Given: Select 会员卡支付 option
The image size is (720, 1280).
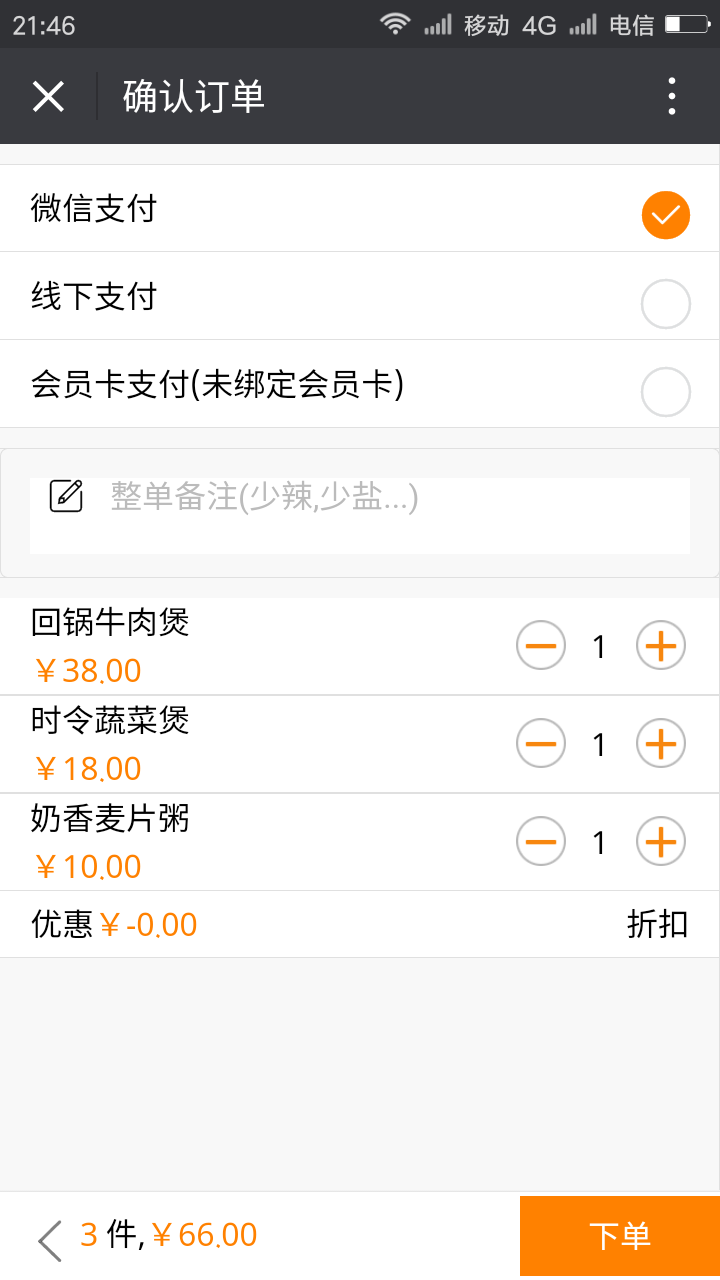Looking at the screenshot, I should 360,384.
